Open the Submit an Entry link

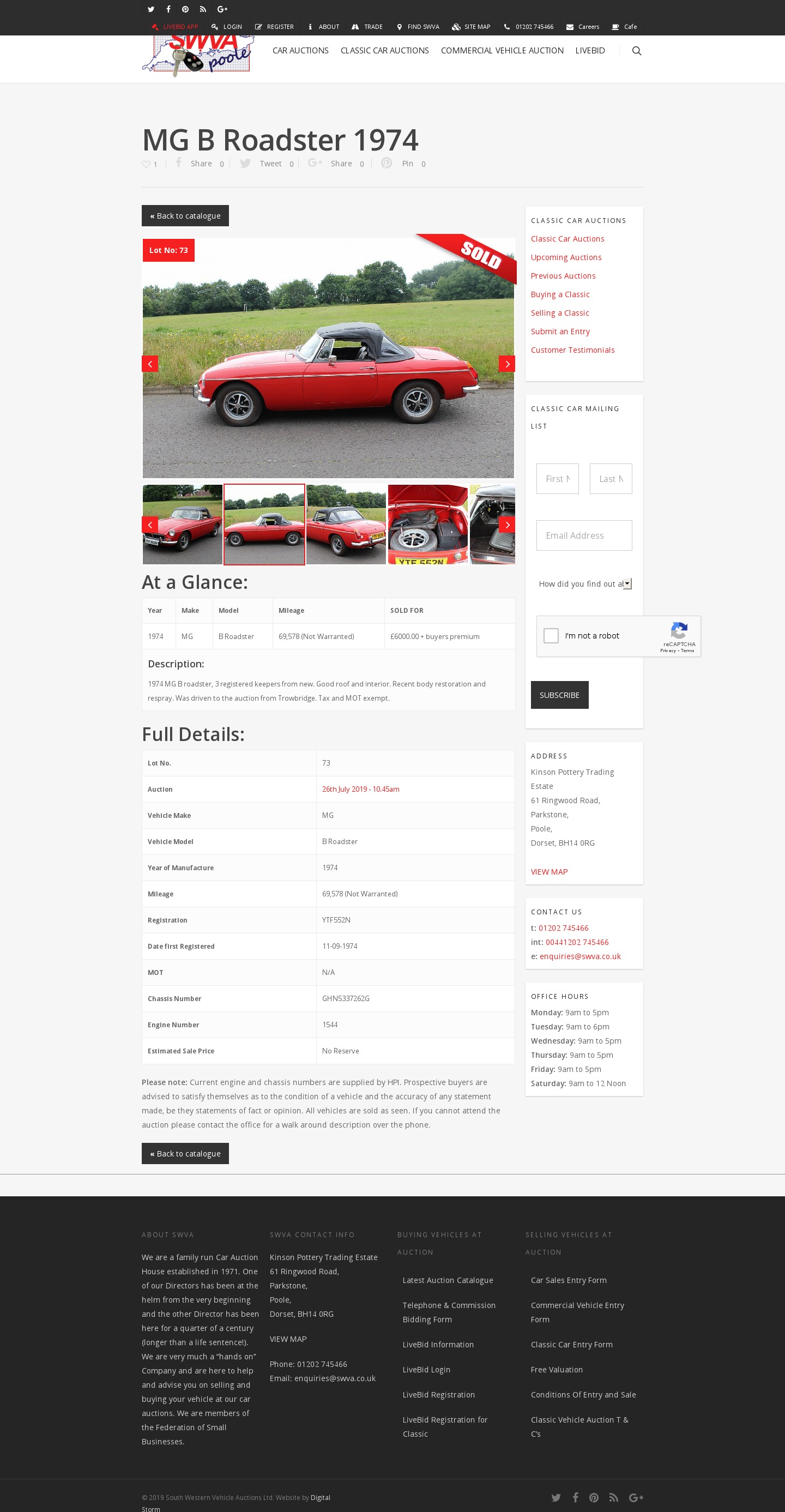[x=560, y=332]
